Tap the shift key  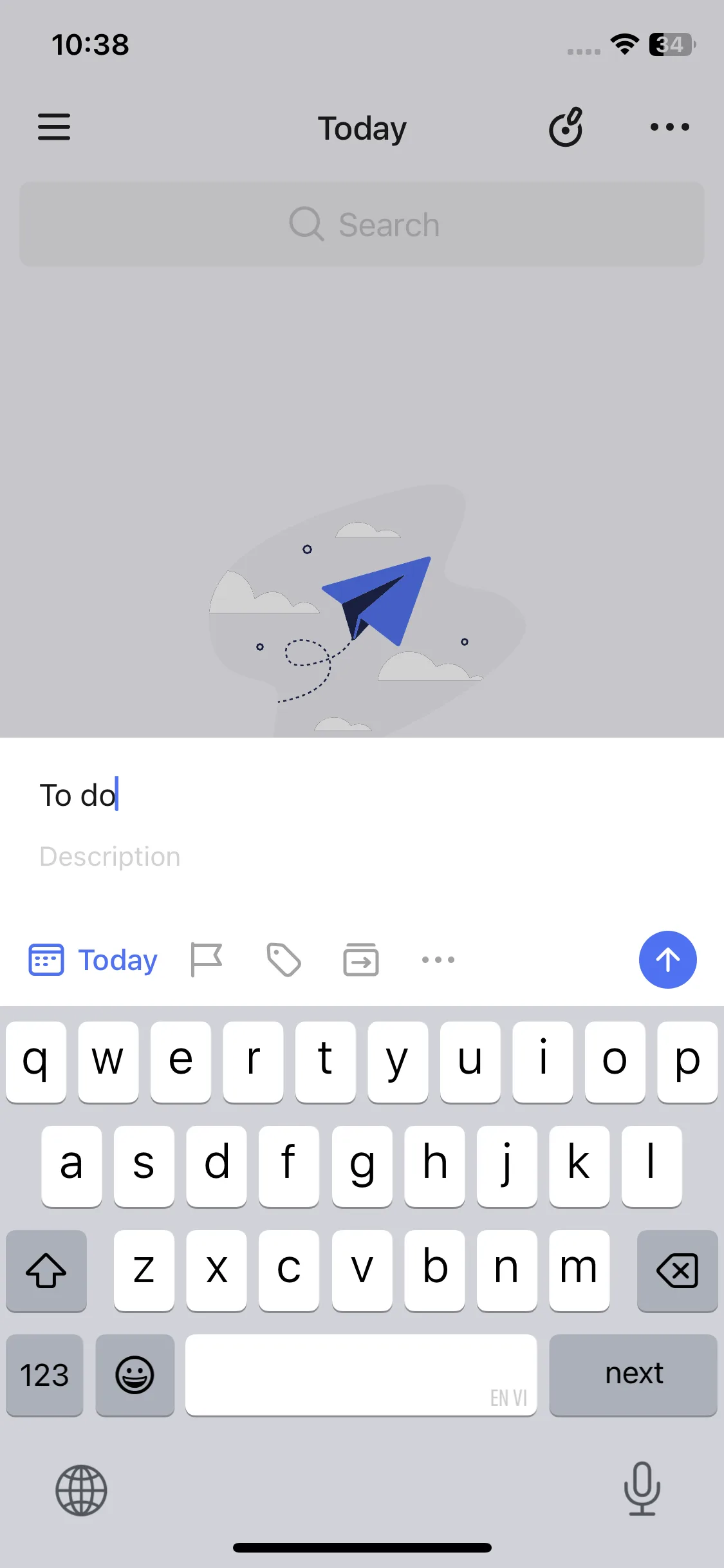(46, 1271)
